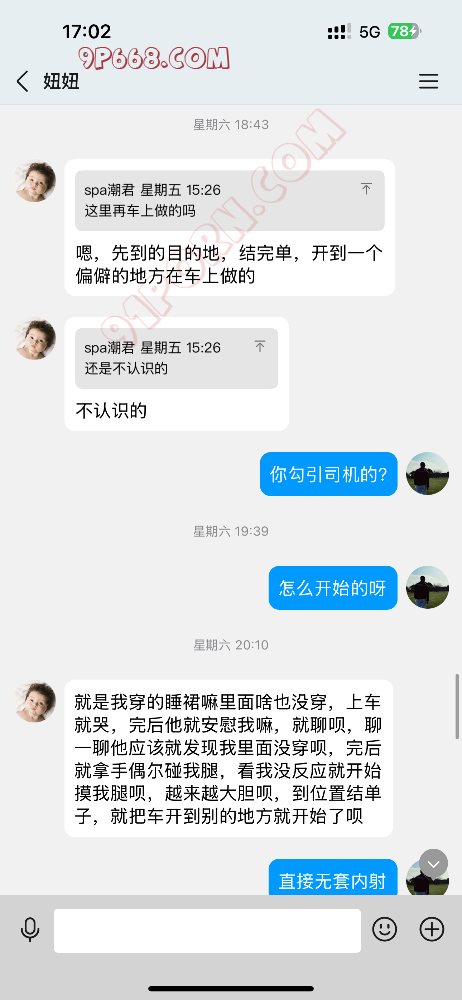Tap the scroll-to-bottom chevron button
Image resolution: width=462 pixels, height=1000 pixels.
tap(434, 864)
